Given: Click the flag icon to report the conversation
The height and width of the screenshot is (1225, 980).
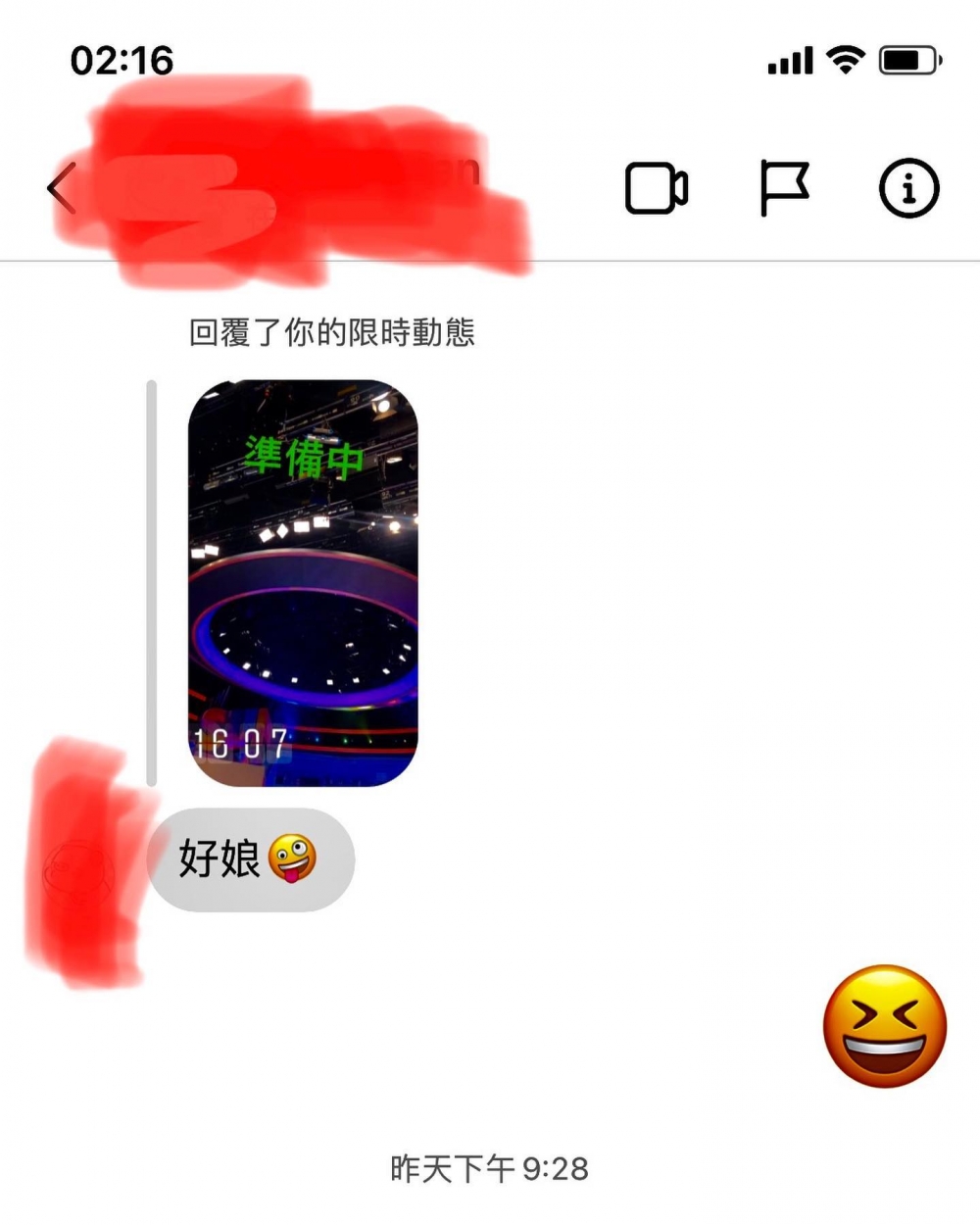Looking at the screenshot, I should (x=787, y=188).
